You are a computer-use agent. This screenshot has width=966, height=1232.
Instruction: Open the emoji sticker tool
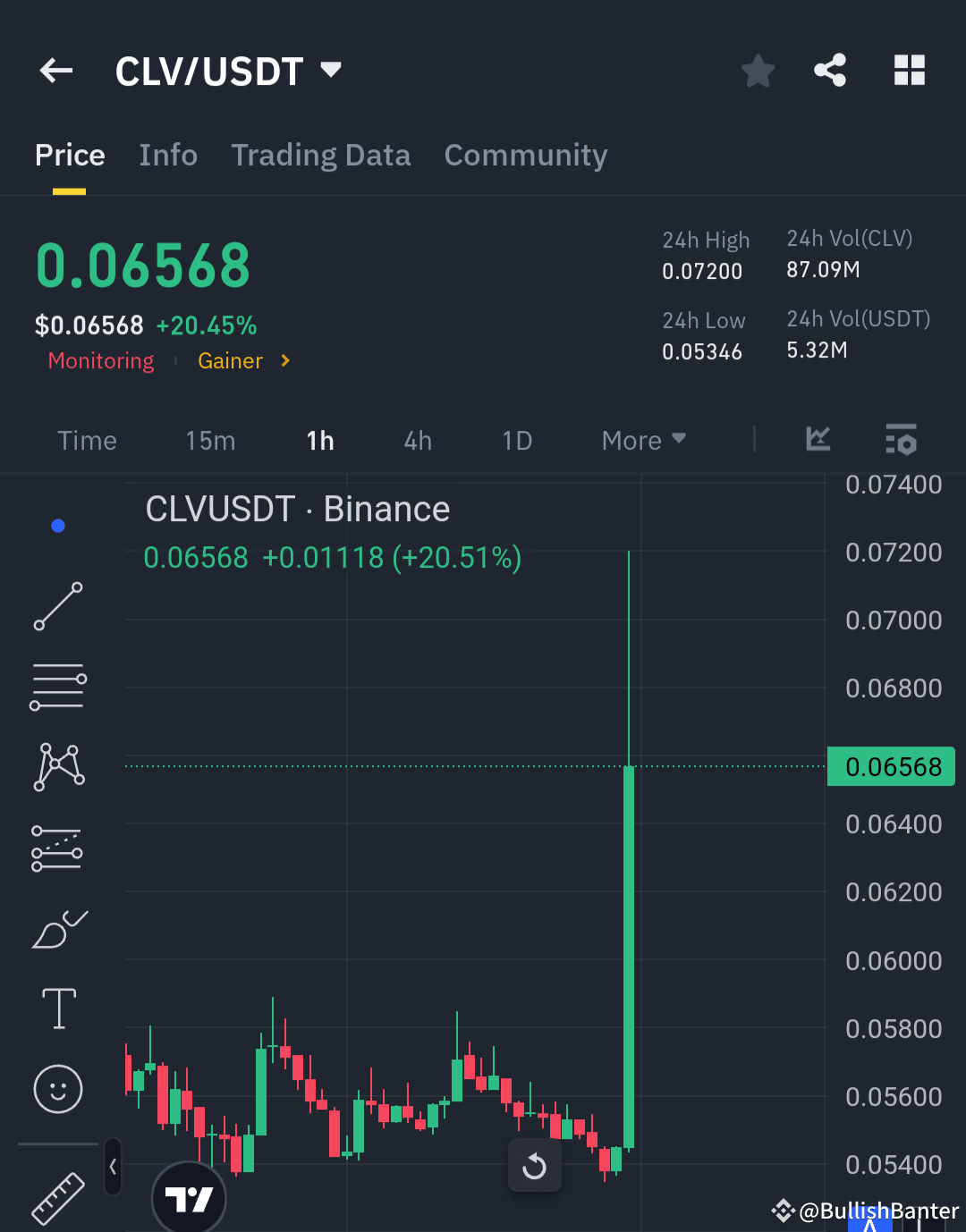[57, 1089]
